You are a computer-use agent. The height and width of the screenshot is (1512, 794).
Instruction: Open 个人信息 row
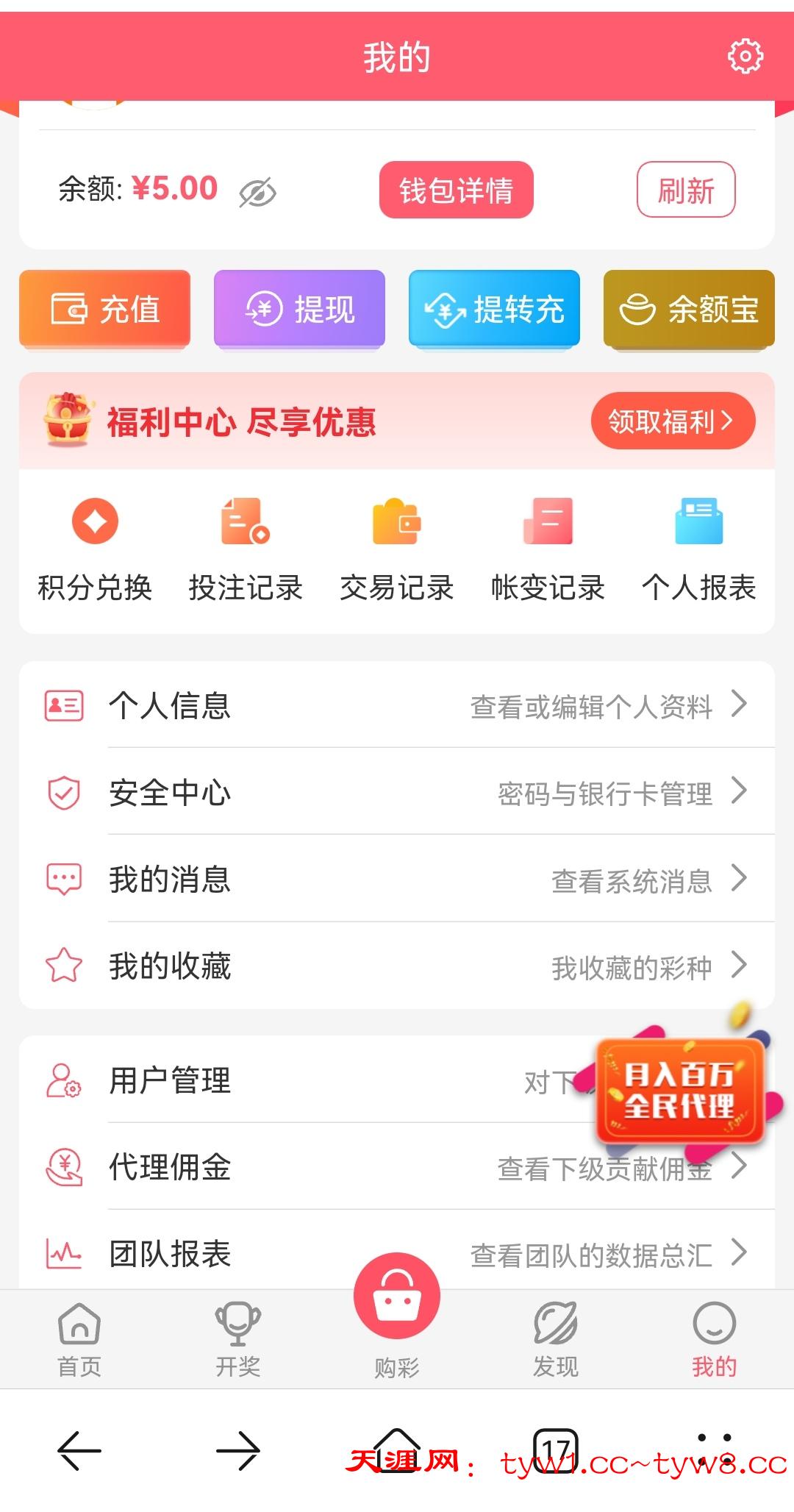pyautogui.click(x=397, y=705)
